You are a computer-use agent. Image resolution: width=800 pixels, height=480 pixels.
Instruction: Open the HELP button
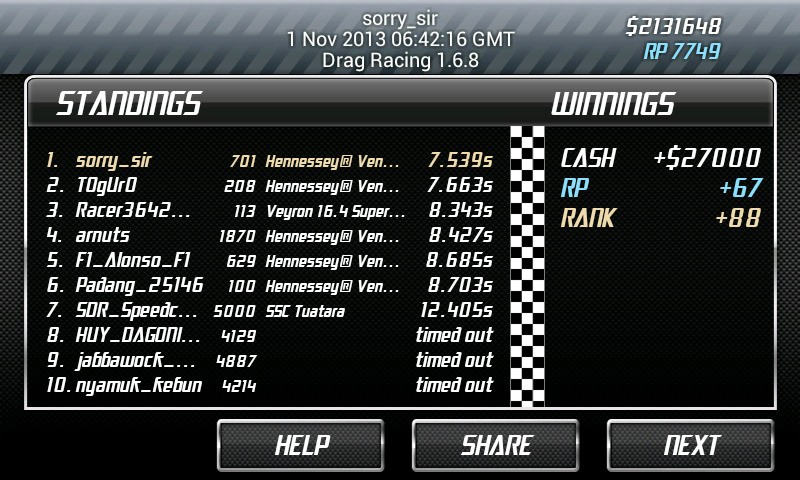(301, 445)
